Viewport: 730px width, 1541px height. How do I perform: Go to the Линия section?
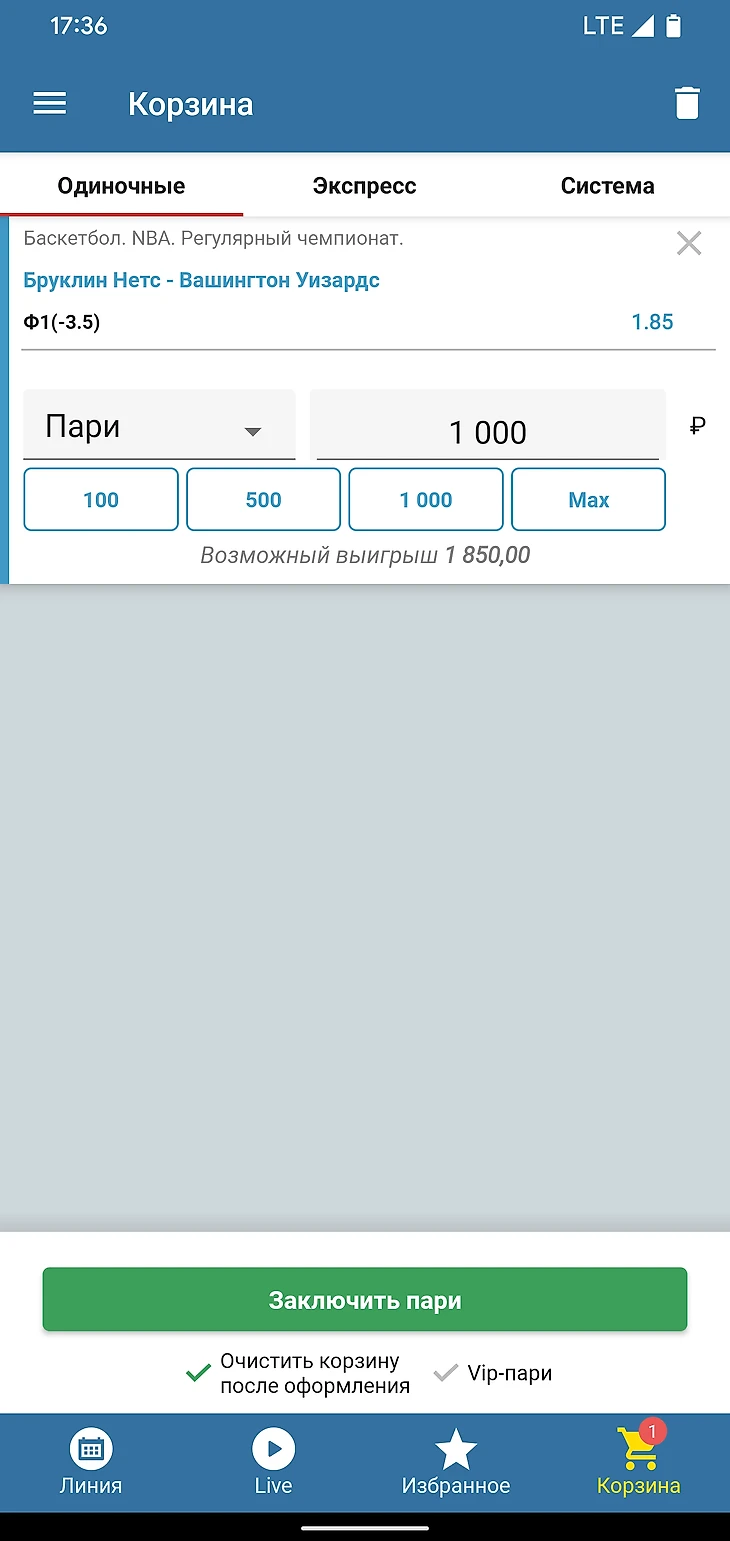click(x=91, y=1461)
